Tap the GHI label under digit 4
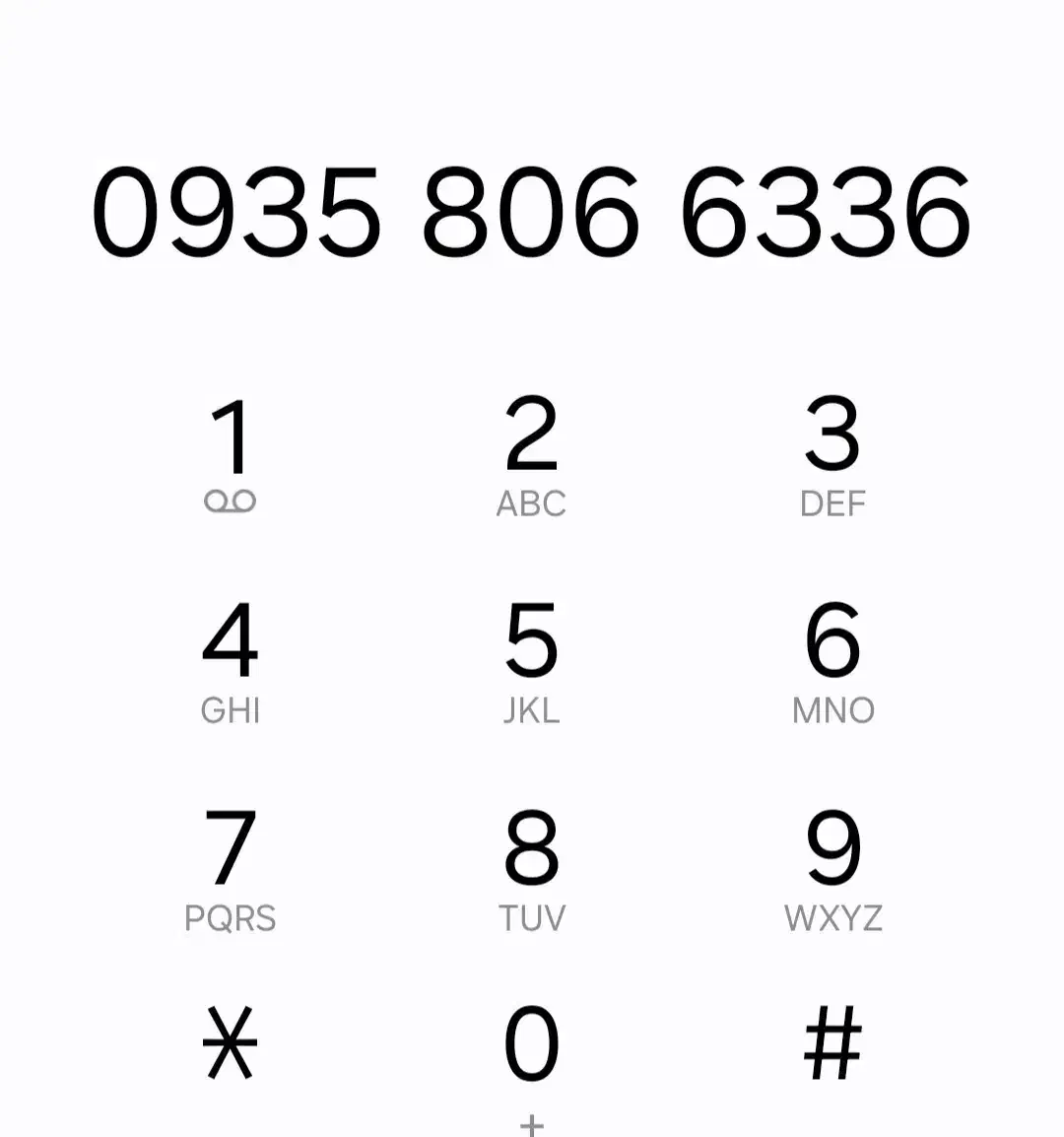1064x1137 pixels. [233, 710]
